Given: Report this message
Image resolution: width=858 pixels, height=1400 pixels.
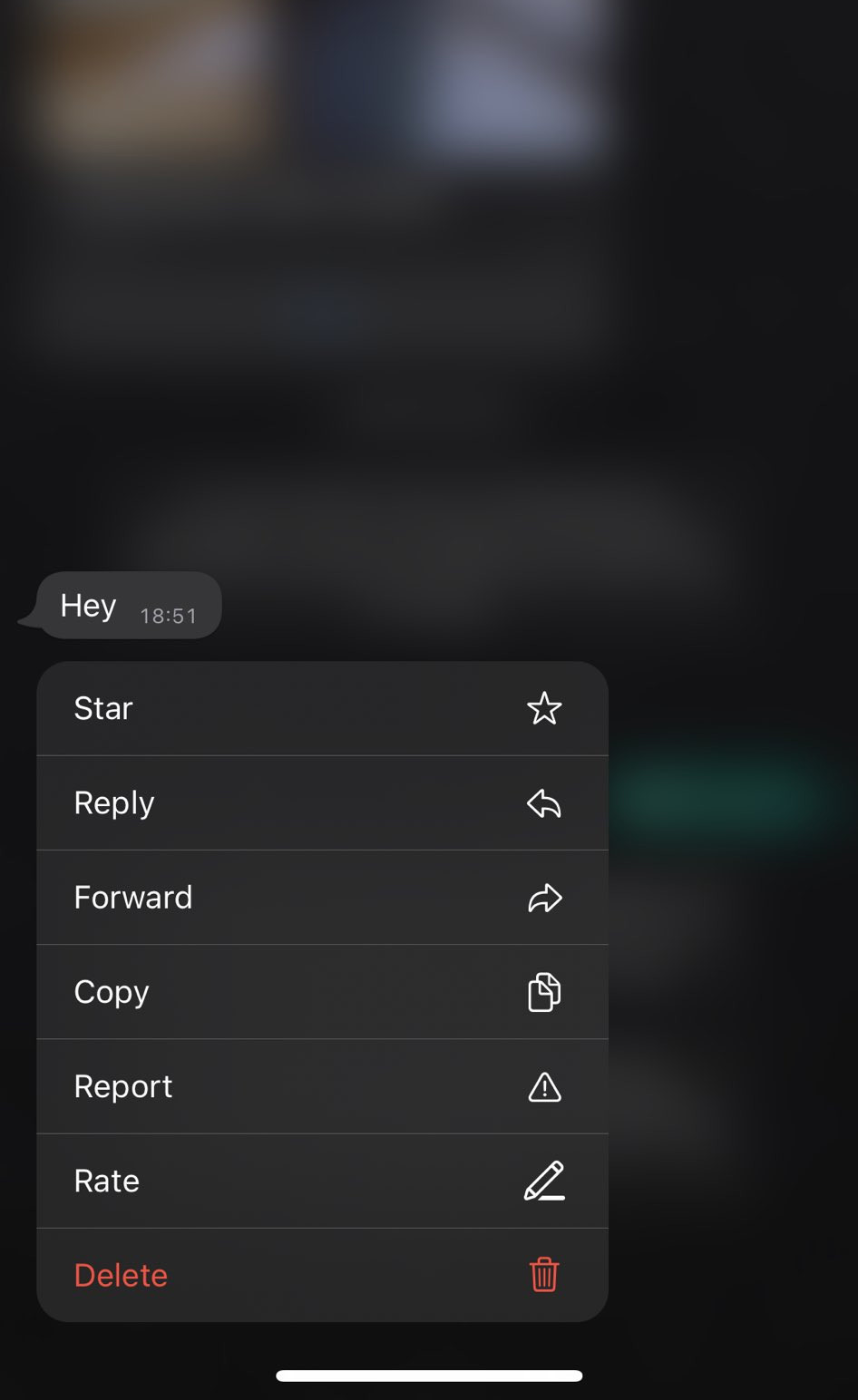Looking at the screenshot, I should click(322, 1086).
